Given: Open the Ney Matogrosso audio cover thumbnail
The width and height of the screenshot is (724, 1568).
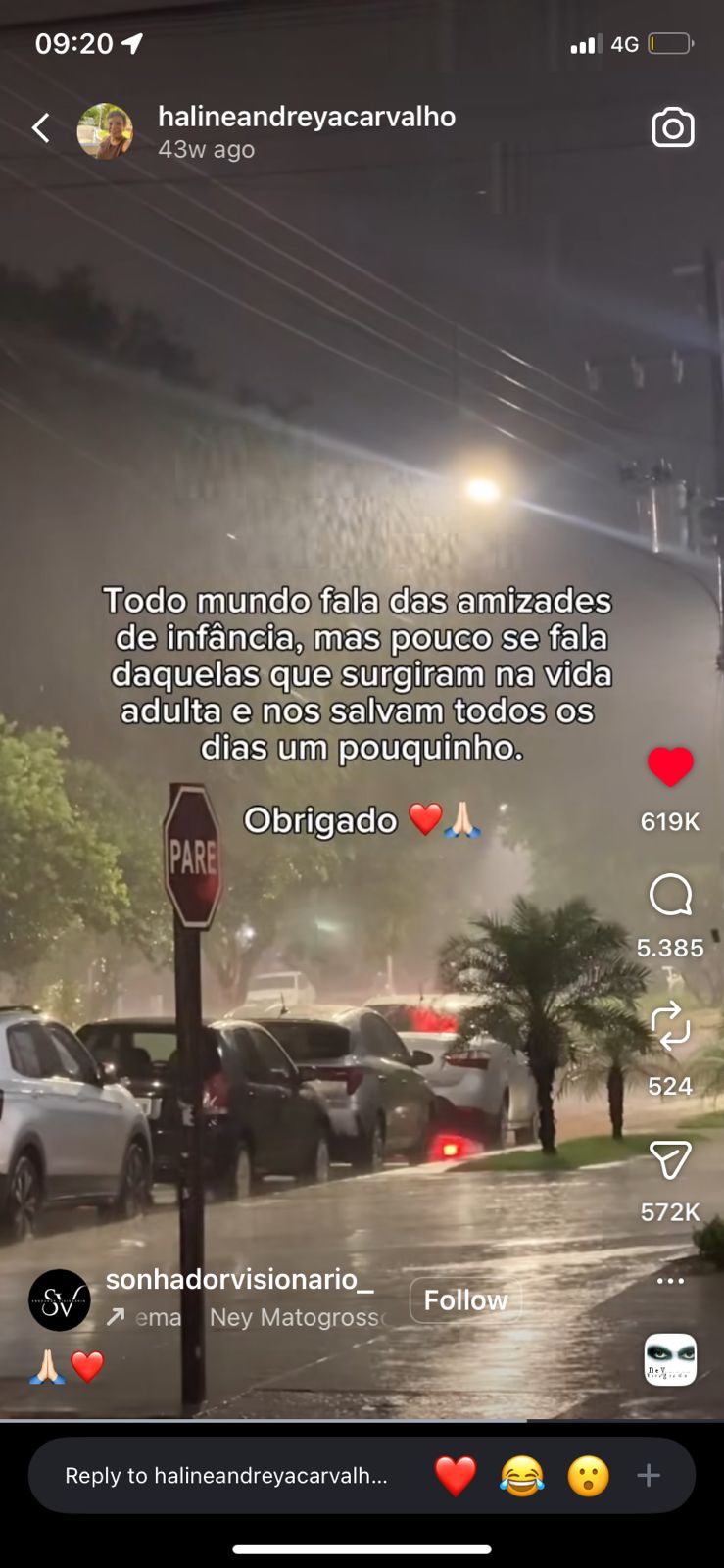Looking at the screenshot, I should pos(670,1359).
